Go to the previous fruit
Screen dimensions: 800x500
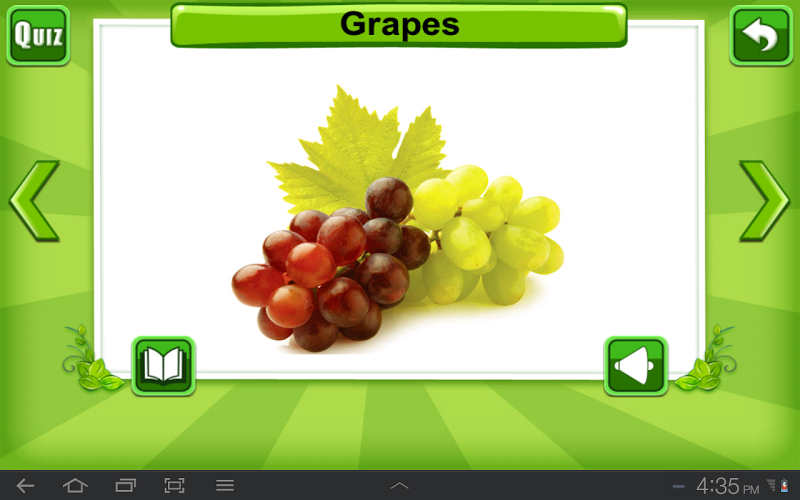35,200
